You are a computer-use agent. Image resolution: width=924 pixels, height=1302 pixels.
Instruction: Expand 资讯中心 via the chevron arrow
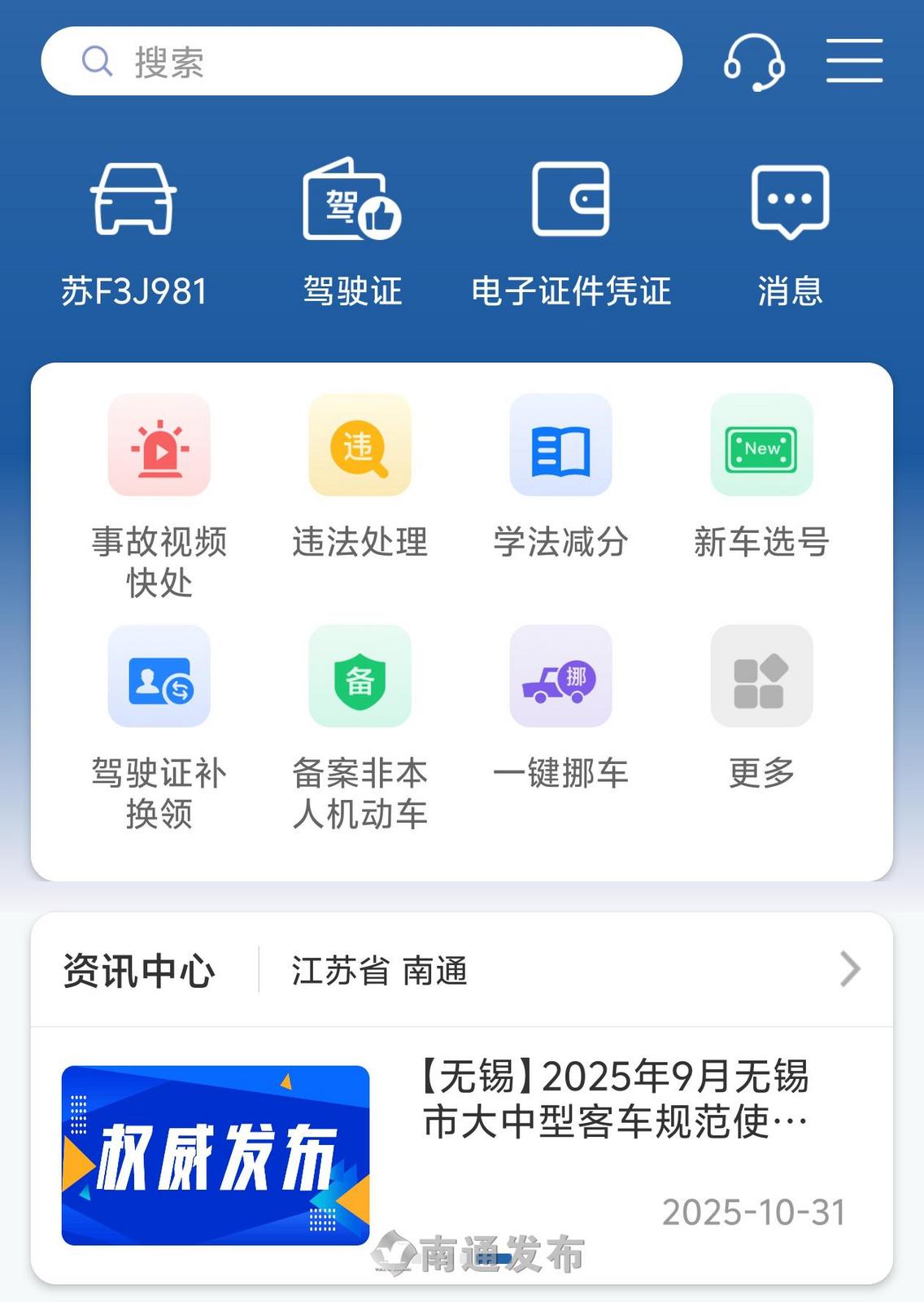pos(850,969)
